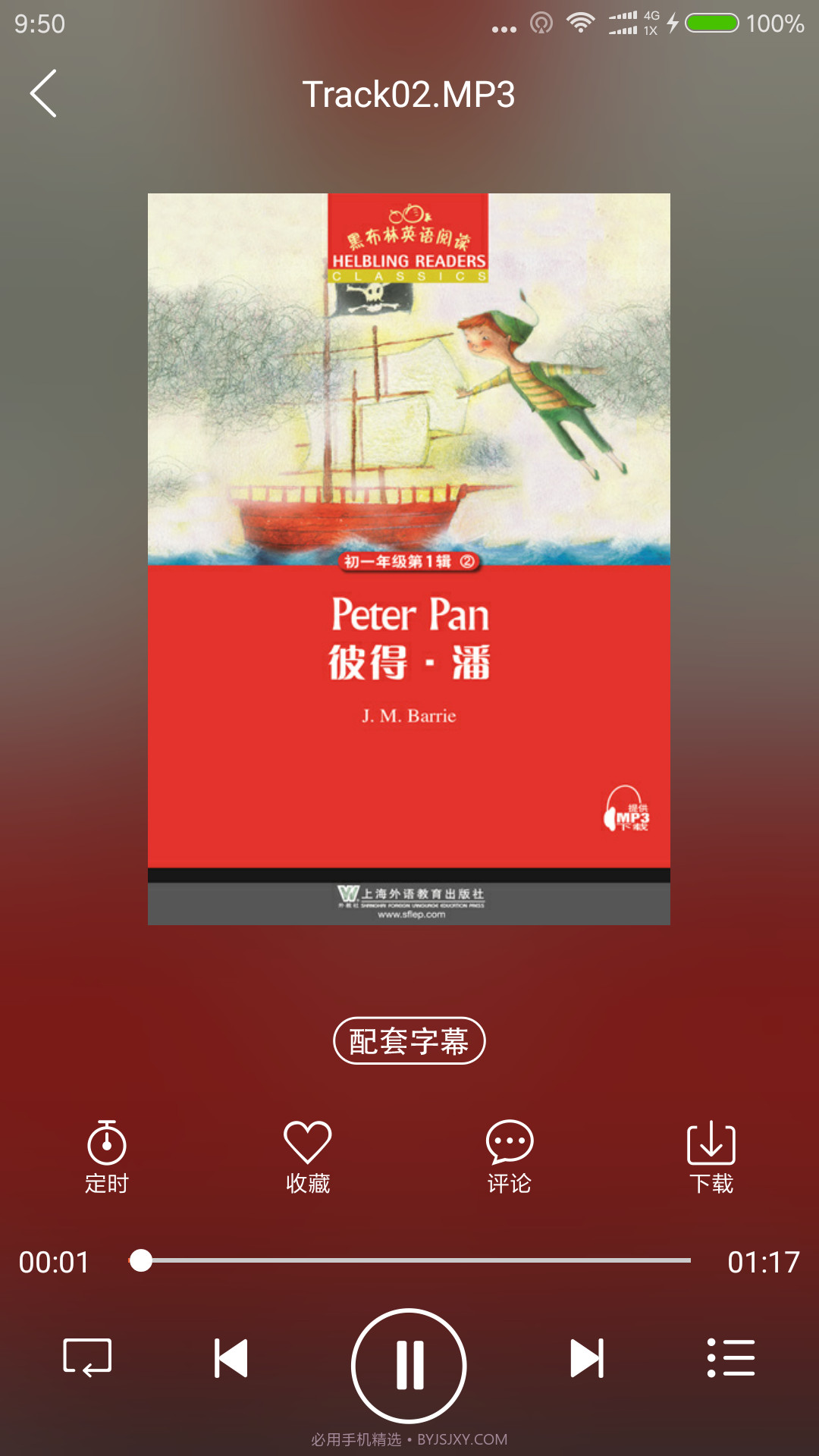Expand the 配套字幕 subtitles panel

click(409, 1040)
